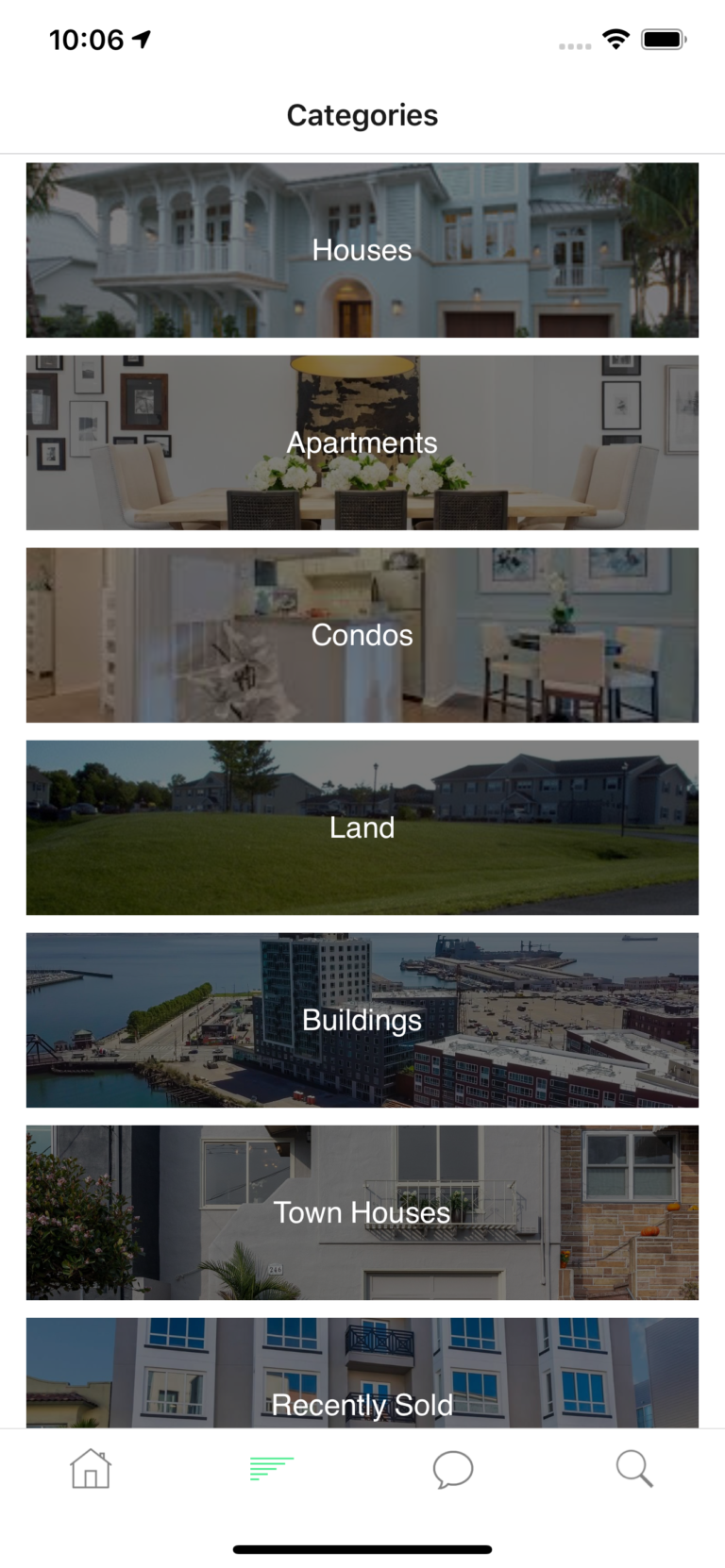725x1568 pixels.
Task: View the Buildings category
Action: click(362, 1020)
